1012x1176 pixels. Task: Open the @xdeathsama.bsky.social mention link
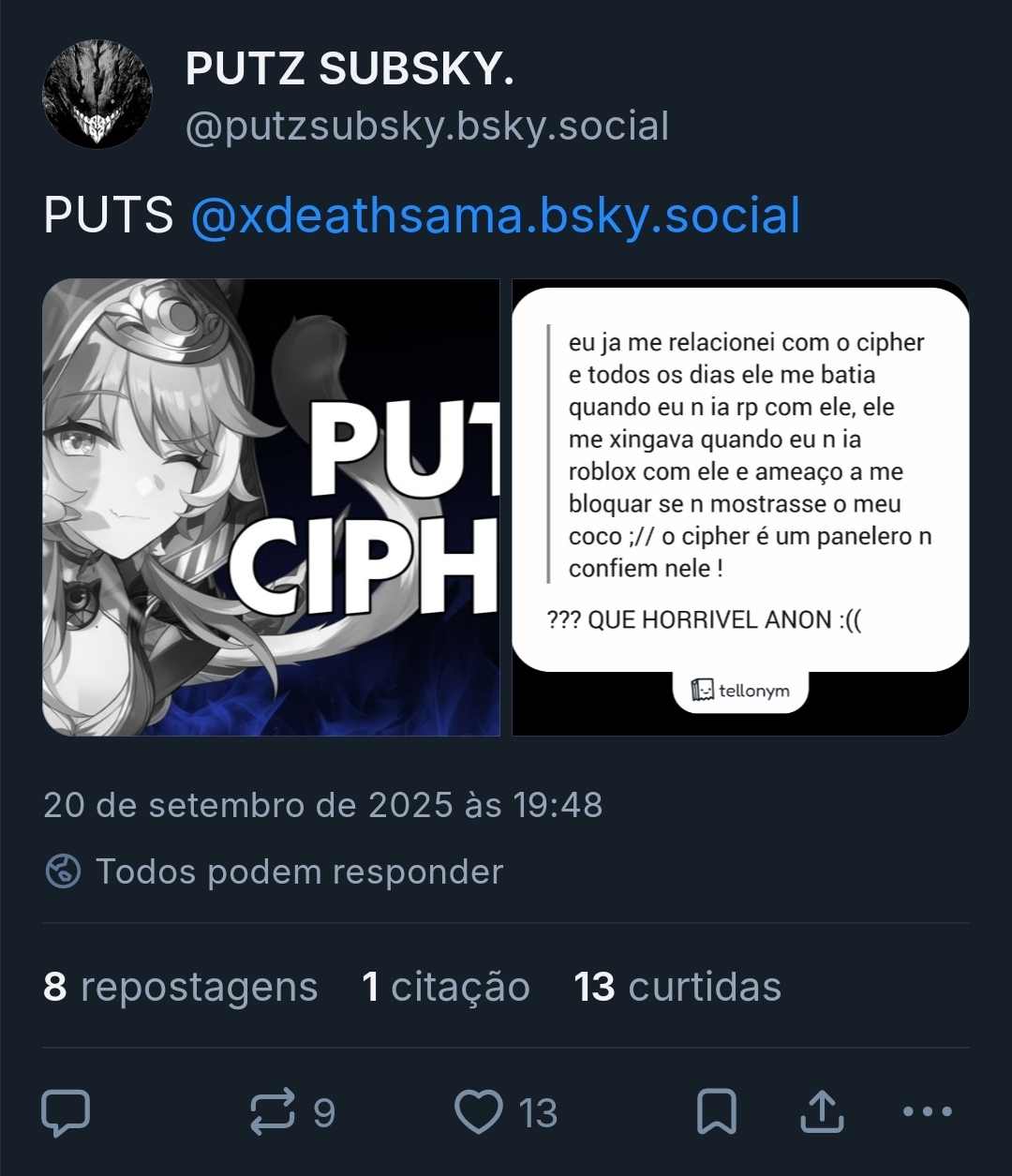coord(495,216)
